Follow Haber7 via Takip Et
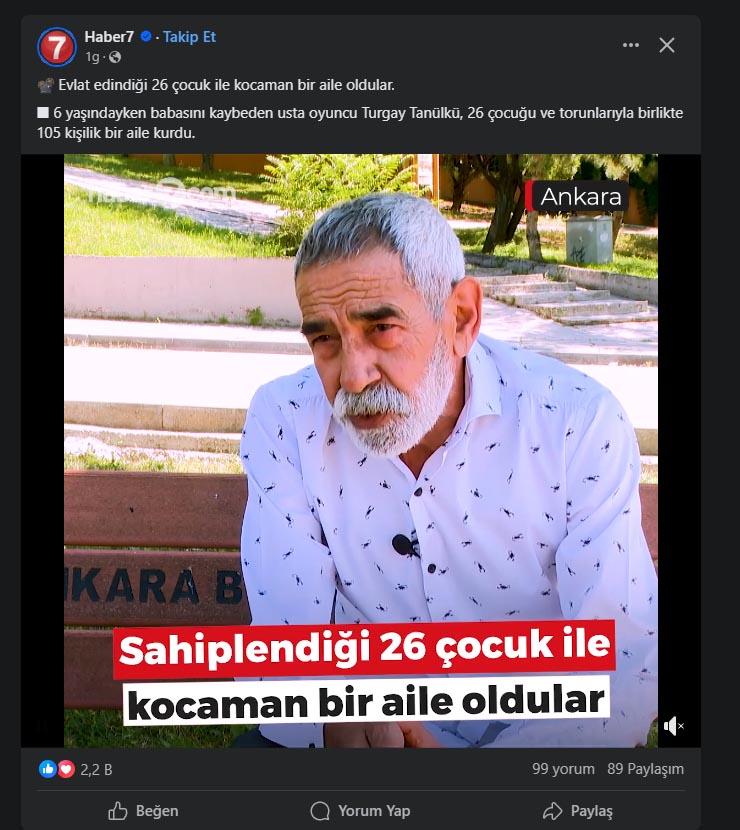Viewport: 740px width, 830px height. point(190,37)
